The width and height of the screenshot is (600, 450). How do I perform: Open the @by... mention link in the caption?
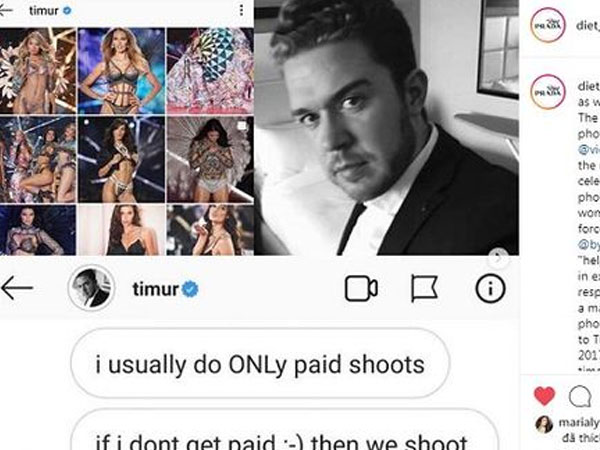tap(590, 241)
